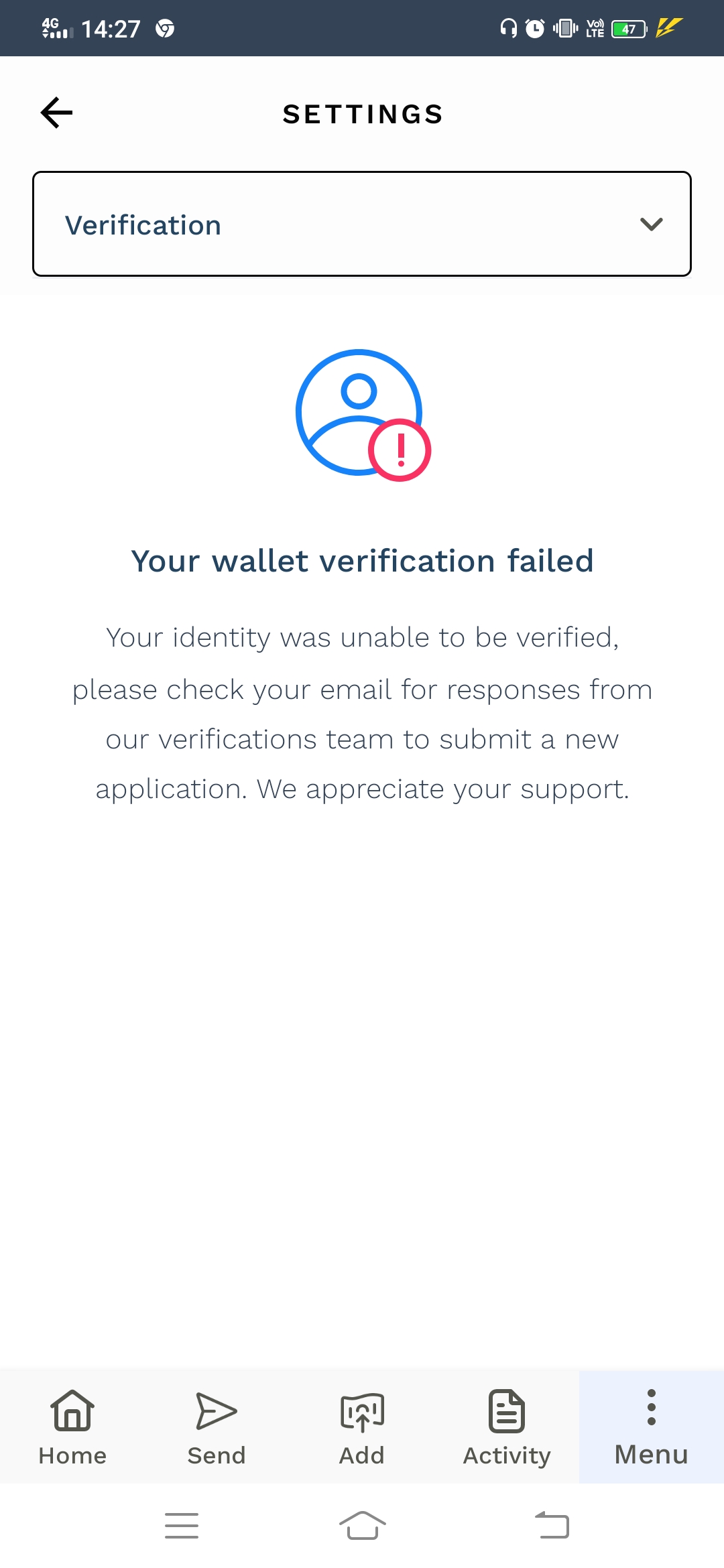Image resolution: width=724 pixels, height=1568 pixels.
Task: Tap the system recent apps button
Action: (182, 1526)
